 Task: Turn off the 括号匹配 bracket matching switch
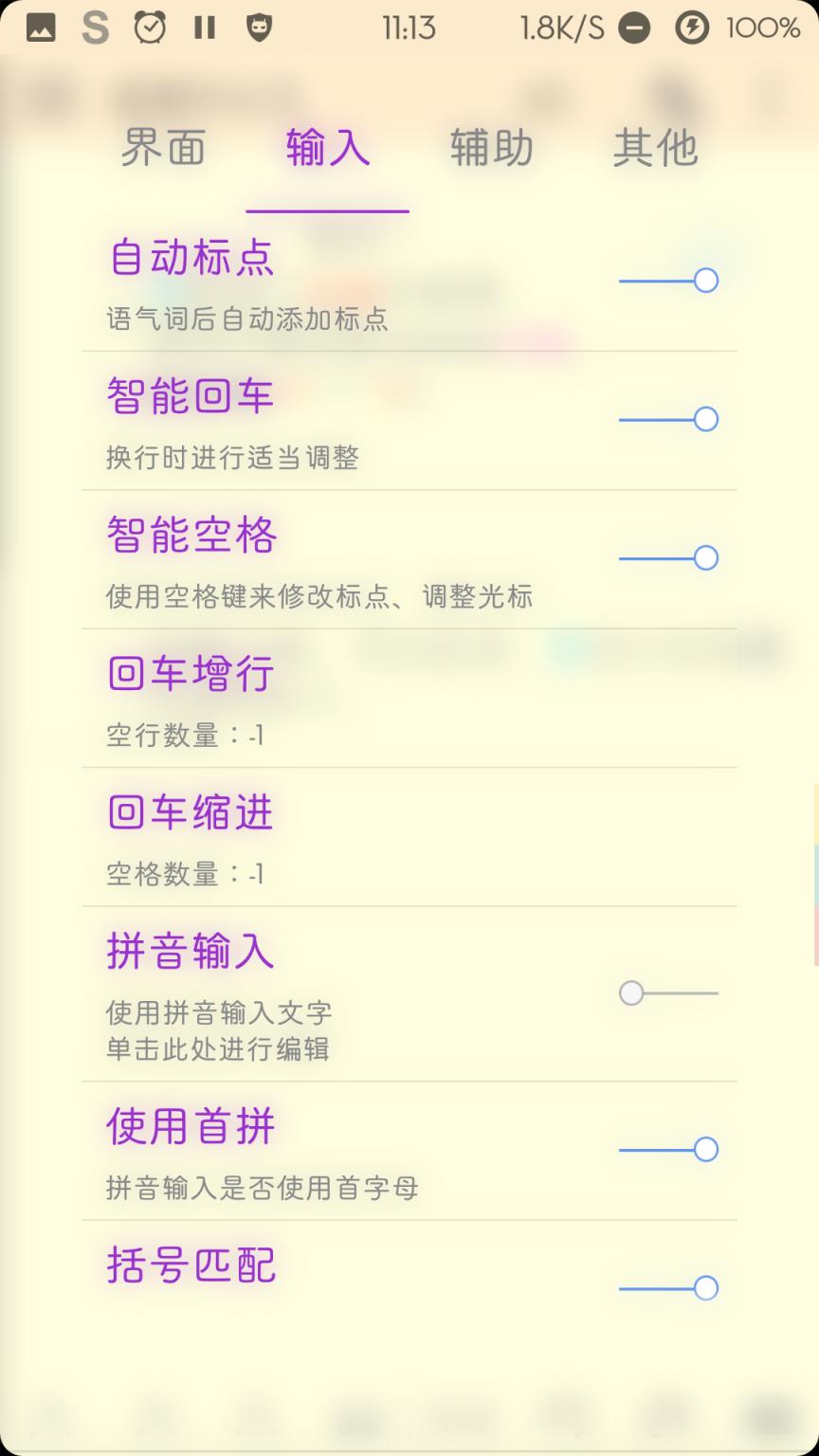[705, 1288]
